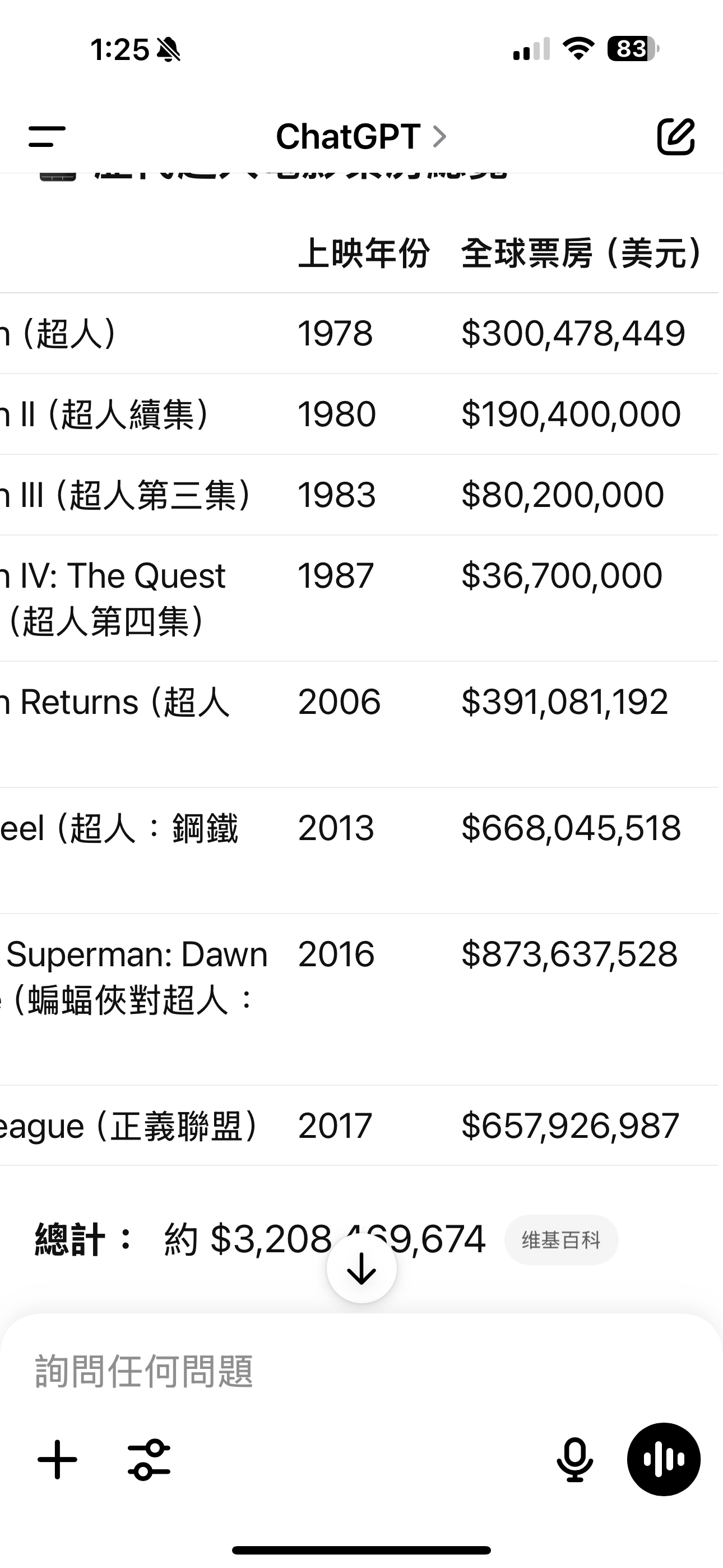Start a new chat
The width and height of the screenshot is (723, 1568).
point(675,136)
